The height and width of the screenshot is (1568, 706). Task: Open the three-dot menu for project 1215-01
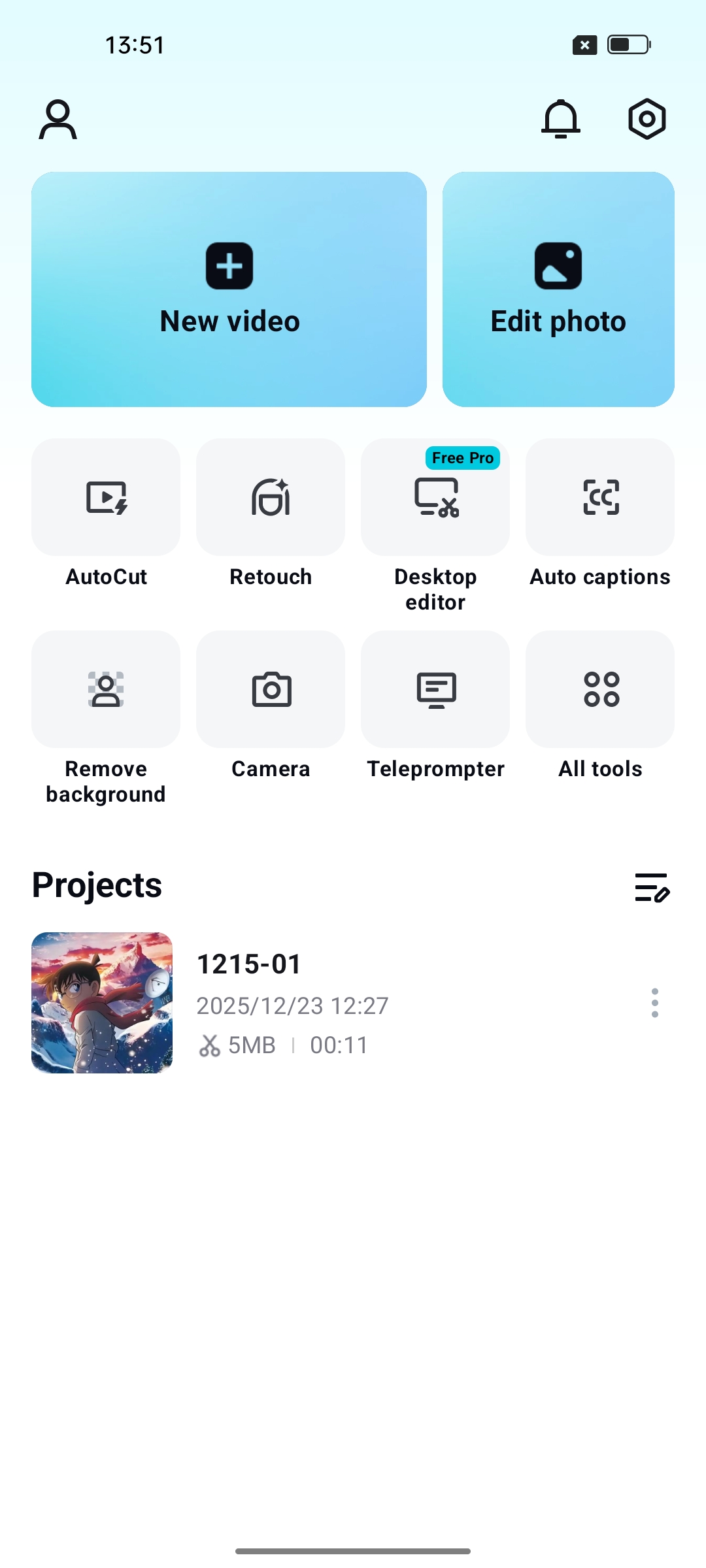point(654,1004)
